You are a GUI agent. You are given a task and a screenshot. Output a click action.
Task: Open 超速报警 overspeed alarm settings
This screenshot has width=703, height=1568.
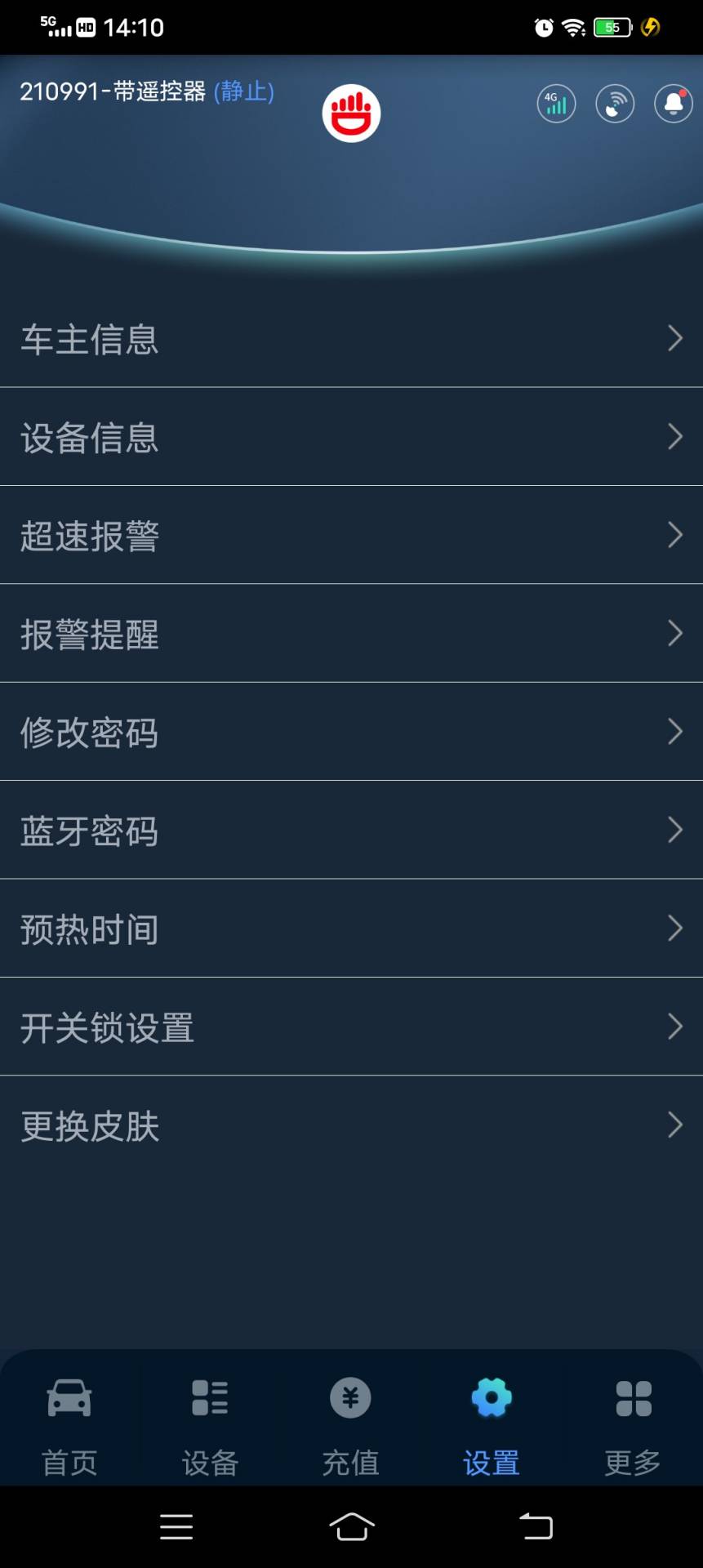point(351,536)
